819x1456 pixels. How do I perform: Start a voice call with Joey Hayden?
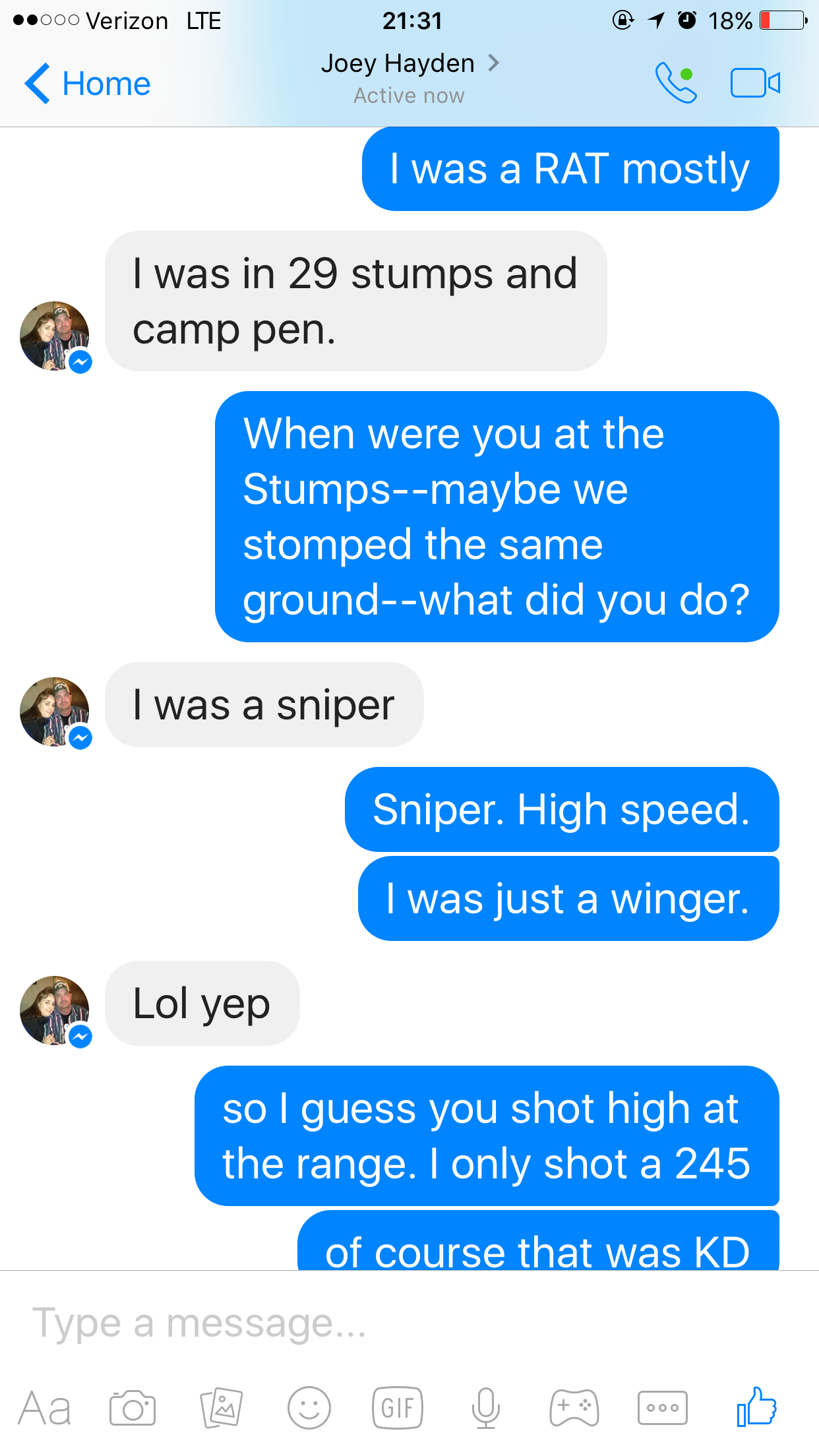[675, 83]
